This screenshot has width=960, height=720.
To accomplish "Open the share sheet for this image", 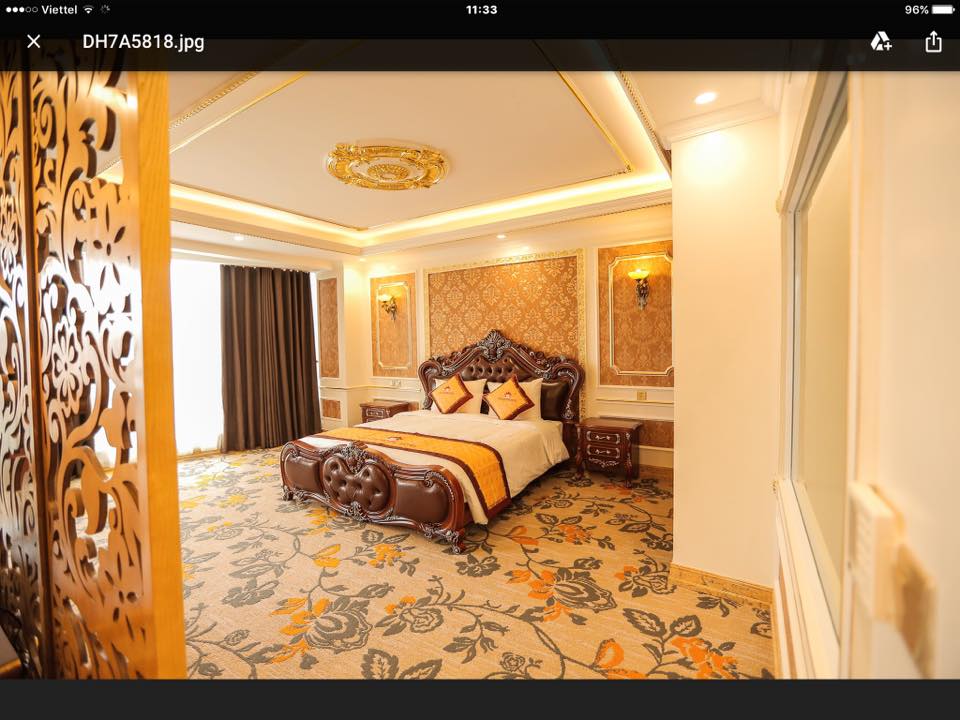I will [x=933, y=41].
